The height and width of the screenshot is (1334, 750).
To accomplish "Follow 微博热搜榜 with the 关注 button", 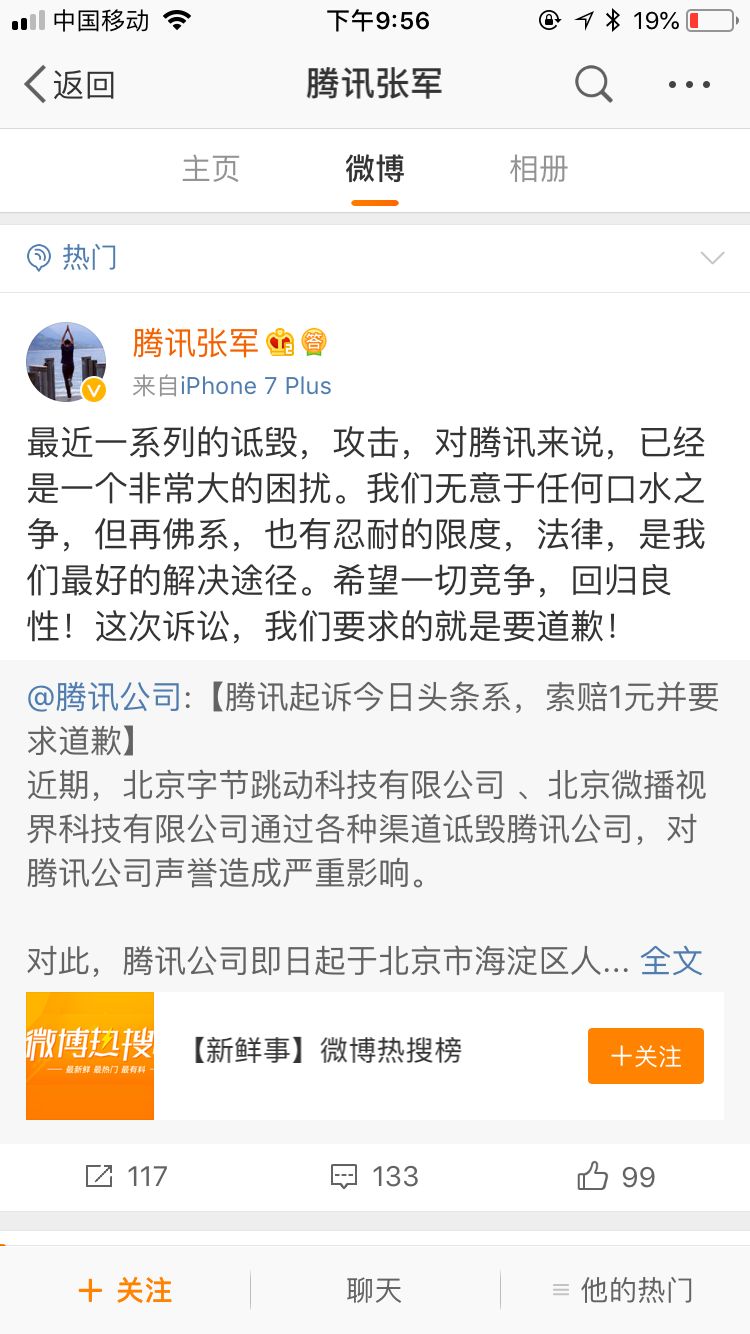I will (645, 1056).
